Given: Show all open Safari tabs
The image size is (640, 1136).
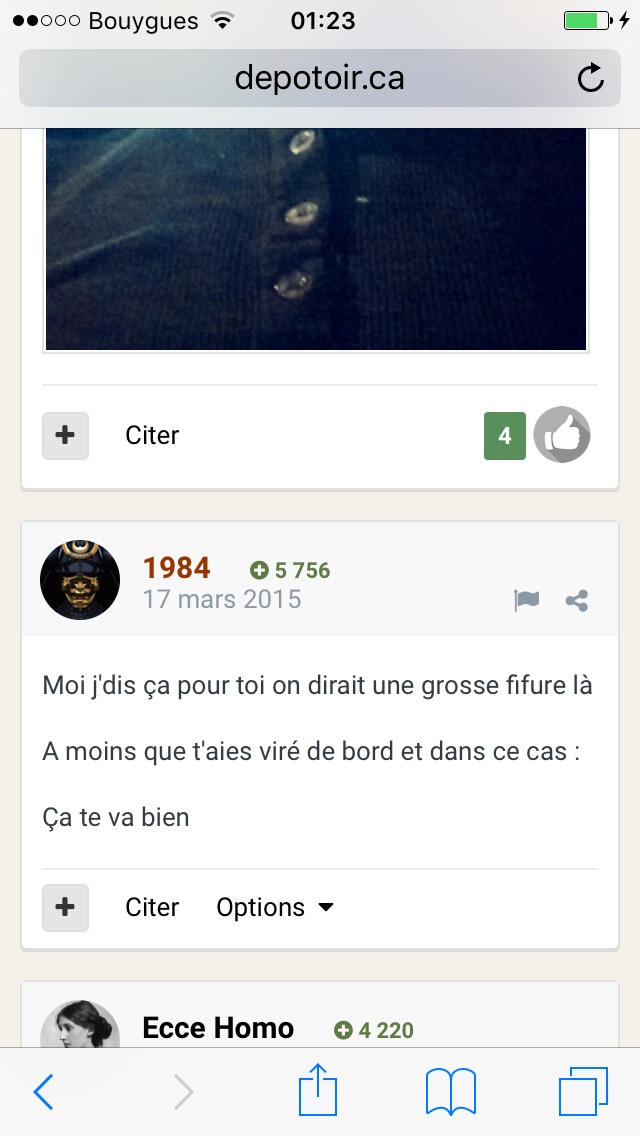Looking at the screenshot, I should point(583,1091).
